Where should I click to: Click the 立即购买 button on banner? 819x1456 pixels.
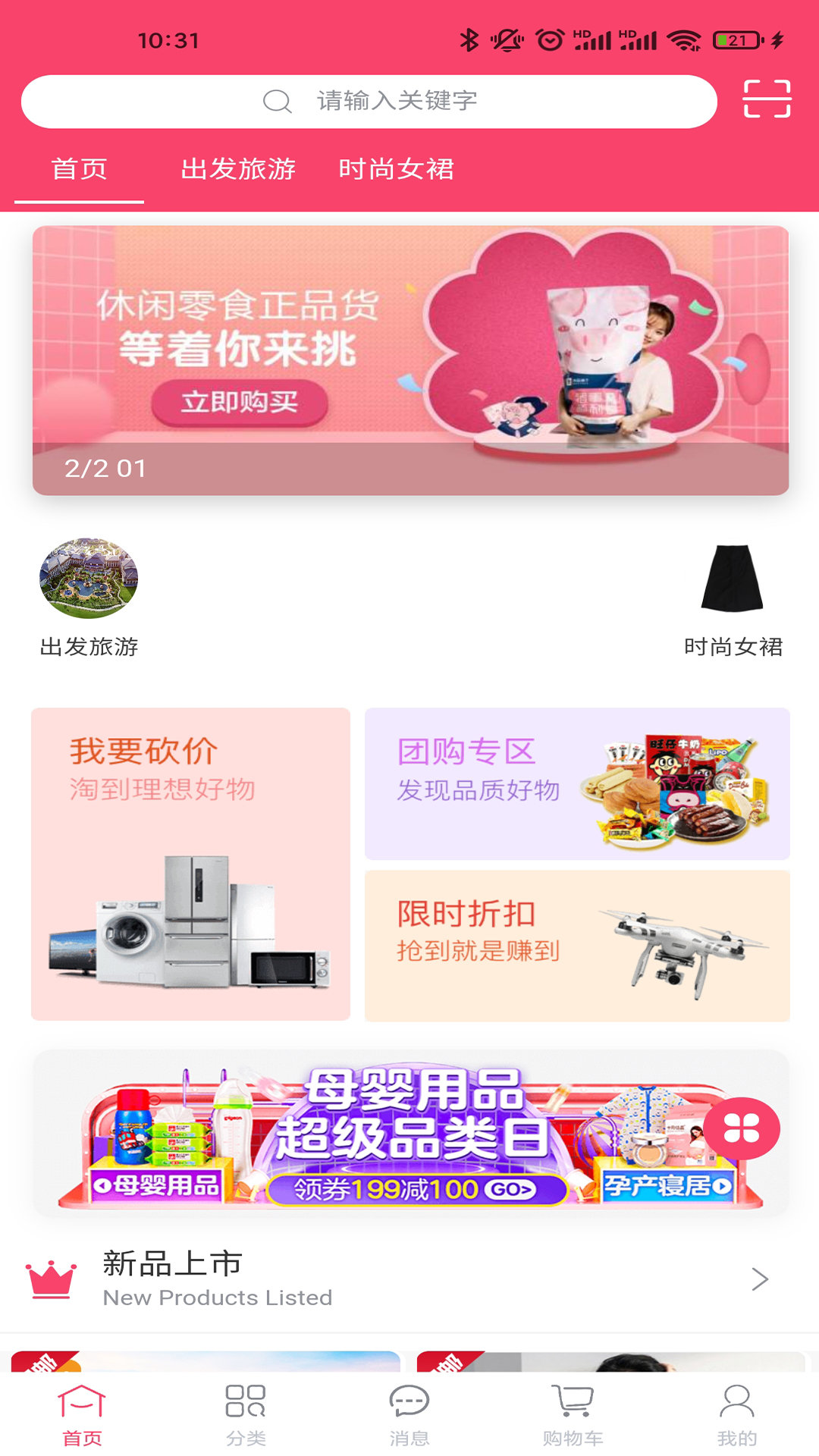[x=240, y=404]
